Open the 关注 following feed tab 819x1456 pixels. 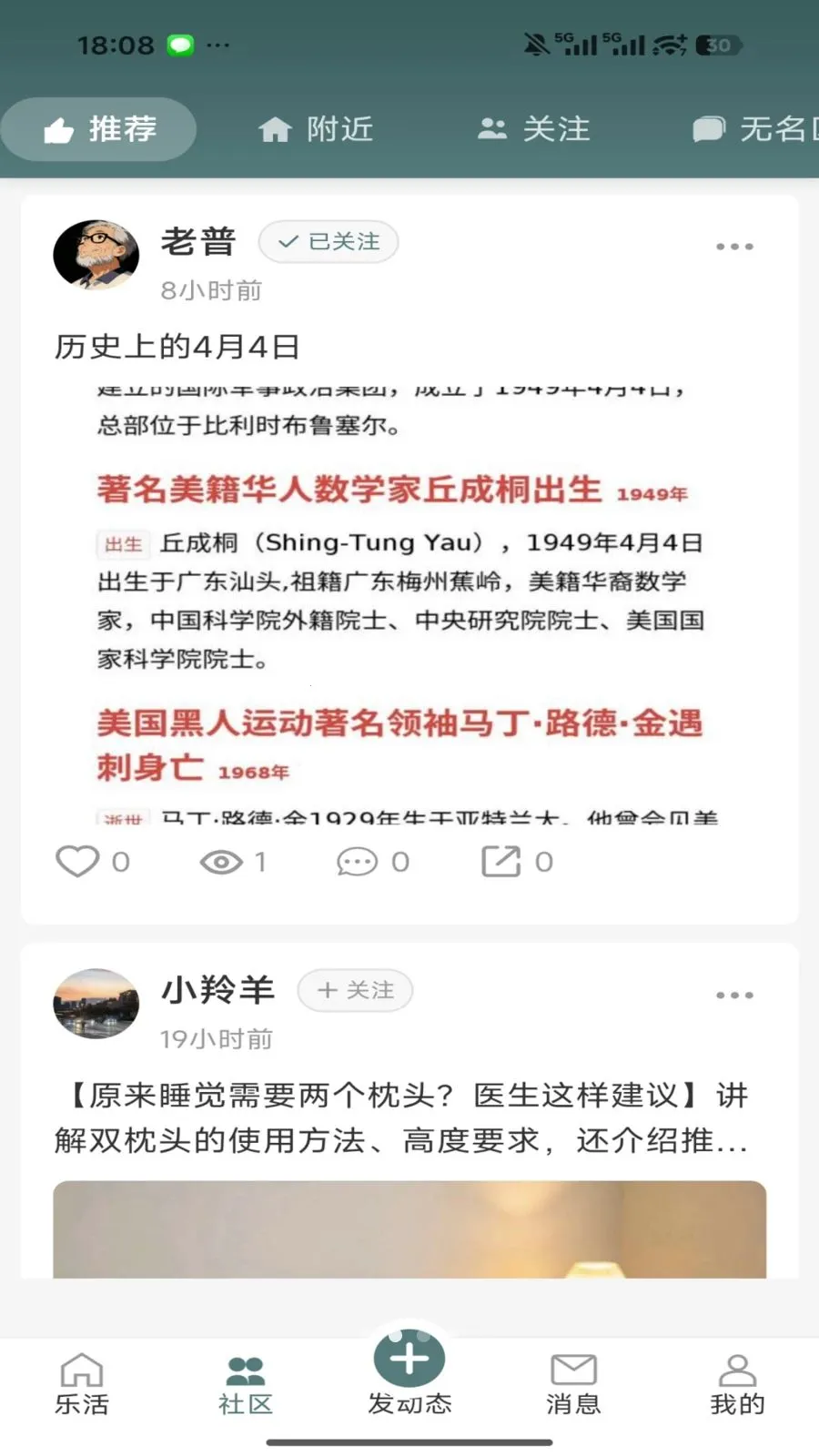click(534, 129)
